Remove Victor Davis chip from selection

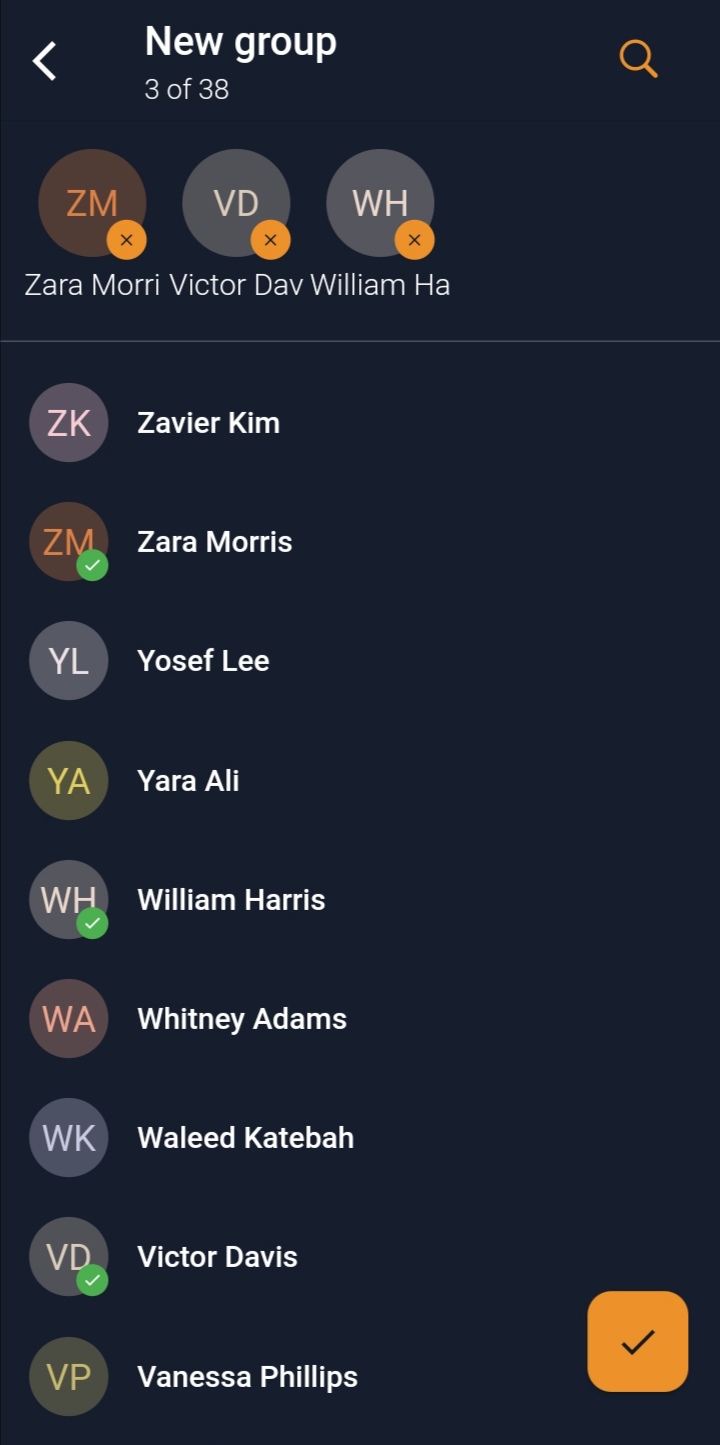pyautogui.click(x=270, y=240)
